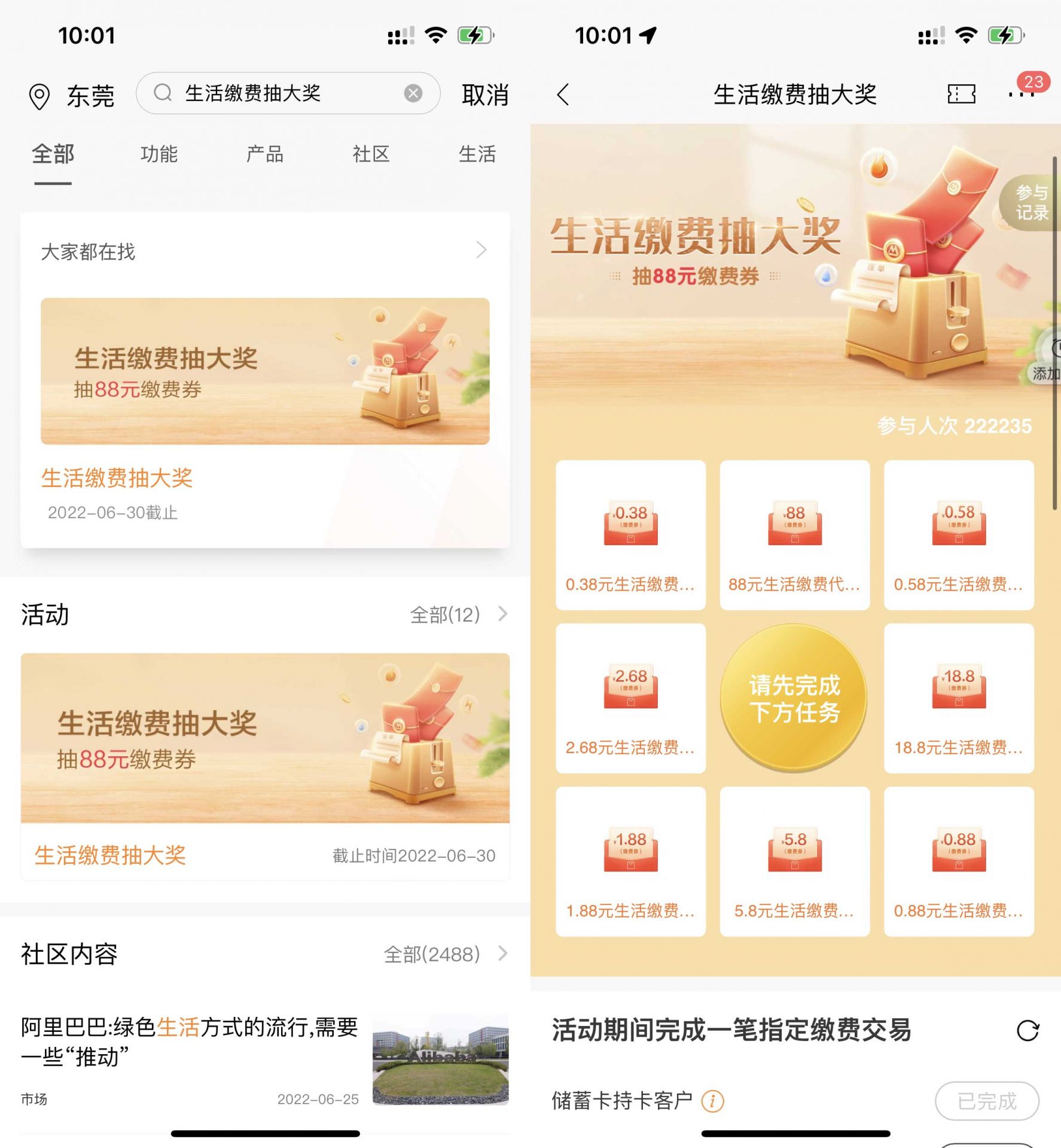
Task: Clear the search text field
Action: (413, 93)
